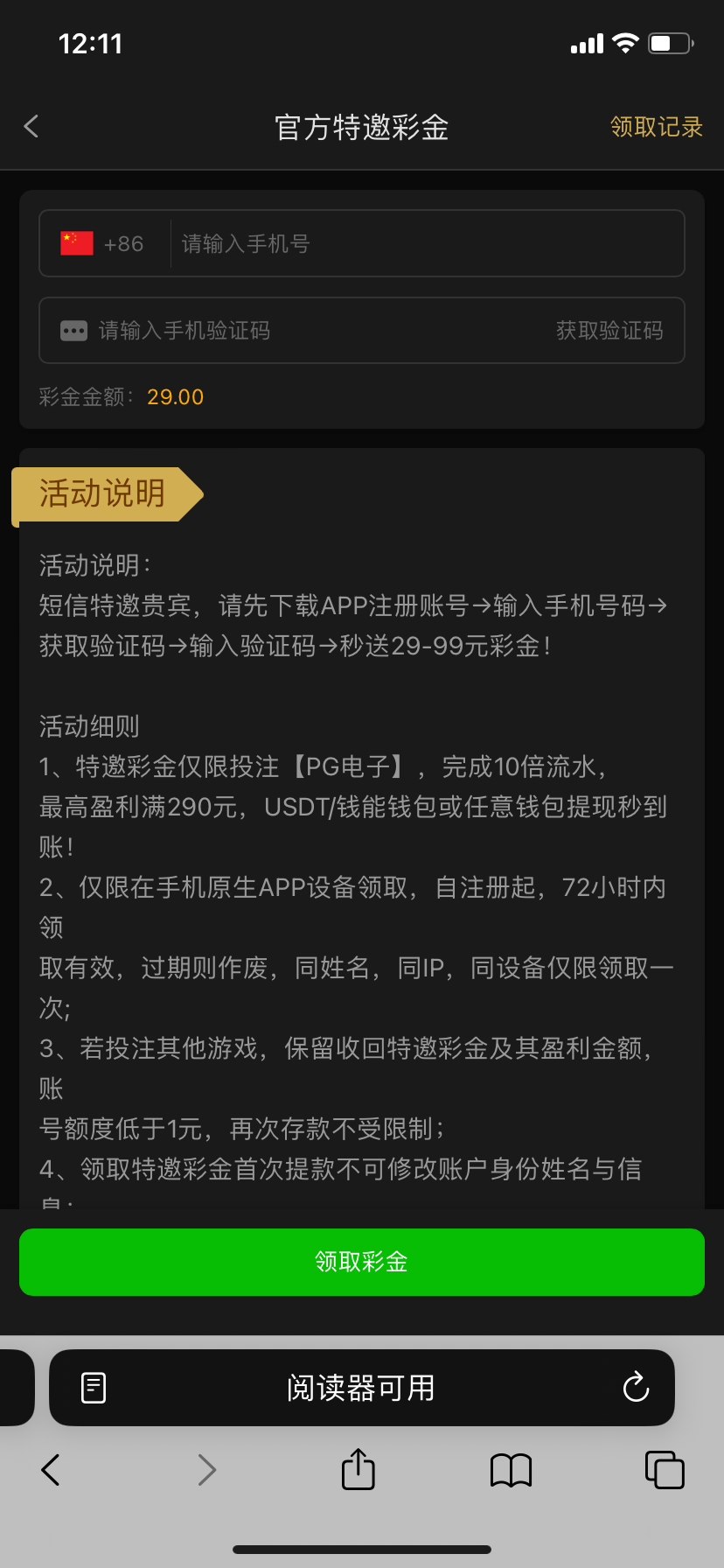The width and height of the screenshot is (724, 1568).
Task: Open Safari bookmarks
Action: pyautogui.click(x=512, y=1470)
